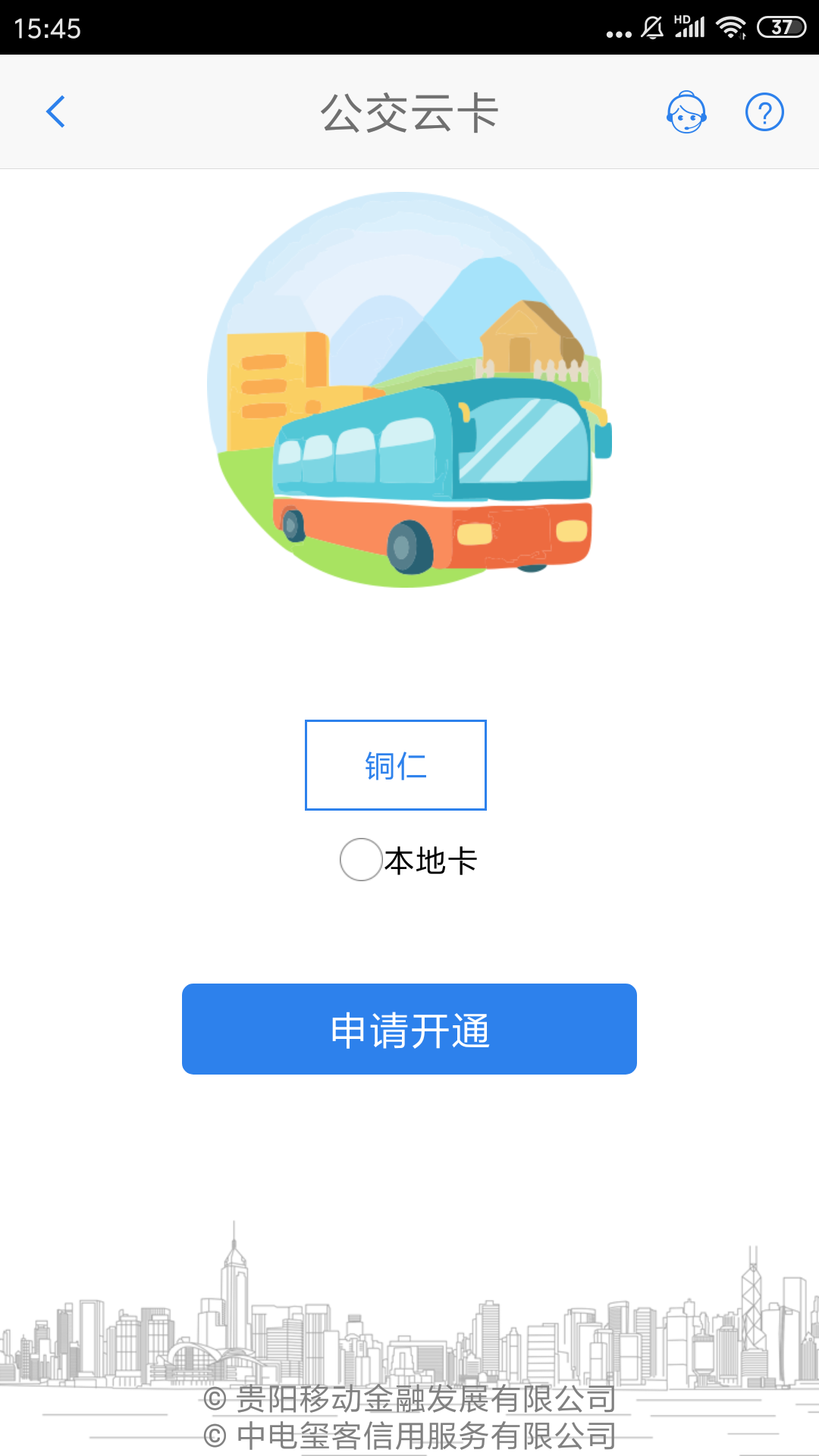Tap the 公交云卡 title bar
Image resolution: width=819 pixels, height=1456 pixels.
tap(409, 111)
